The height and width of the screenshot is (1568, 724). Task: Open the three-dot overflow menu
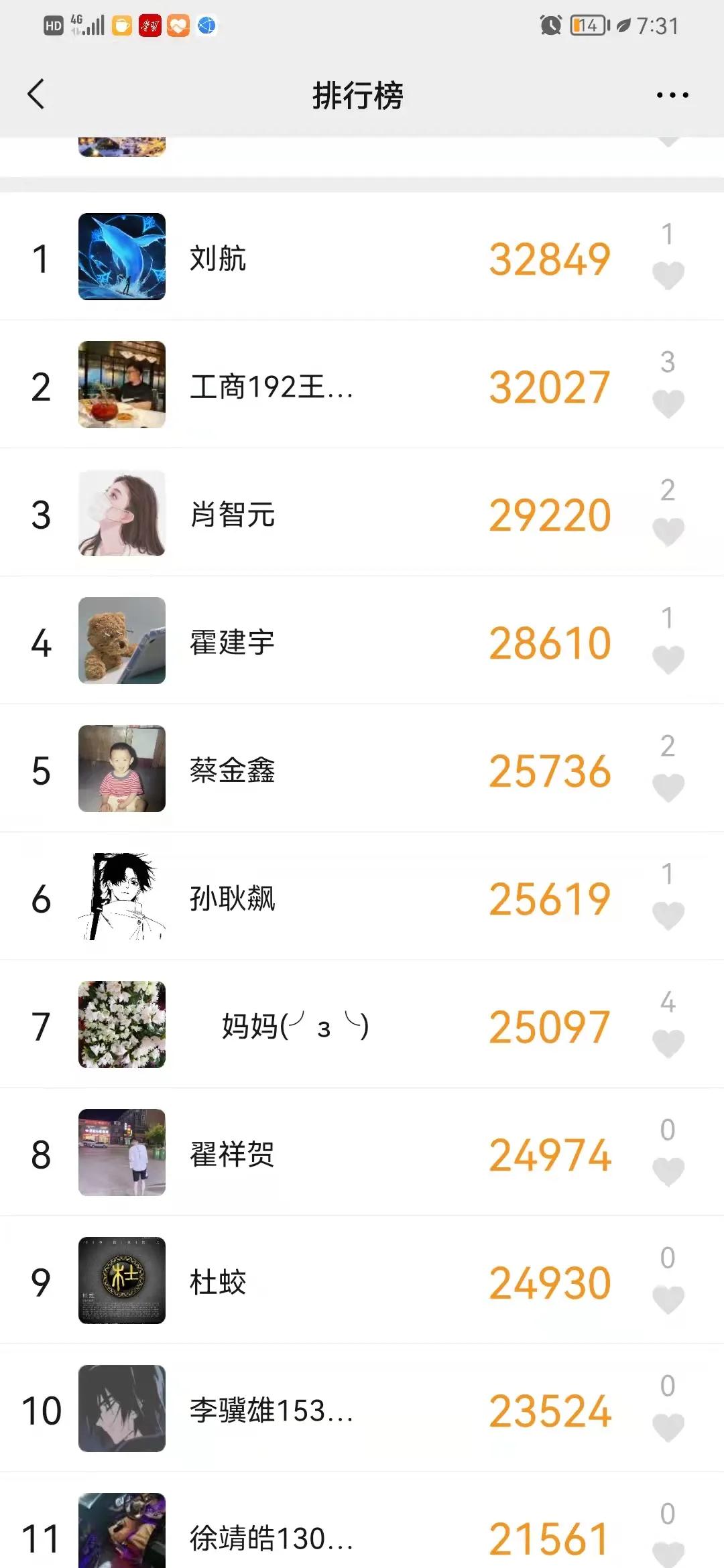click(672, 95)
